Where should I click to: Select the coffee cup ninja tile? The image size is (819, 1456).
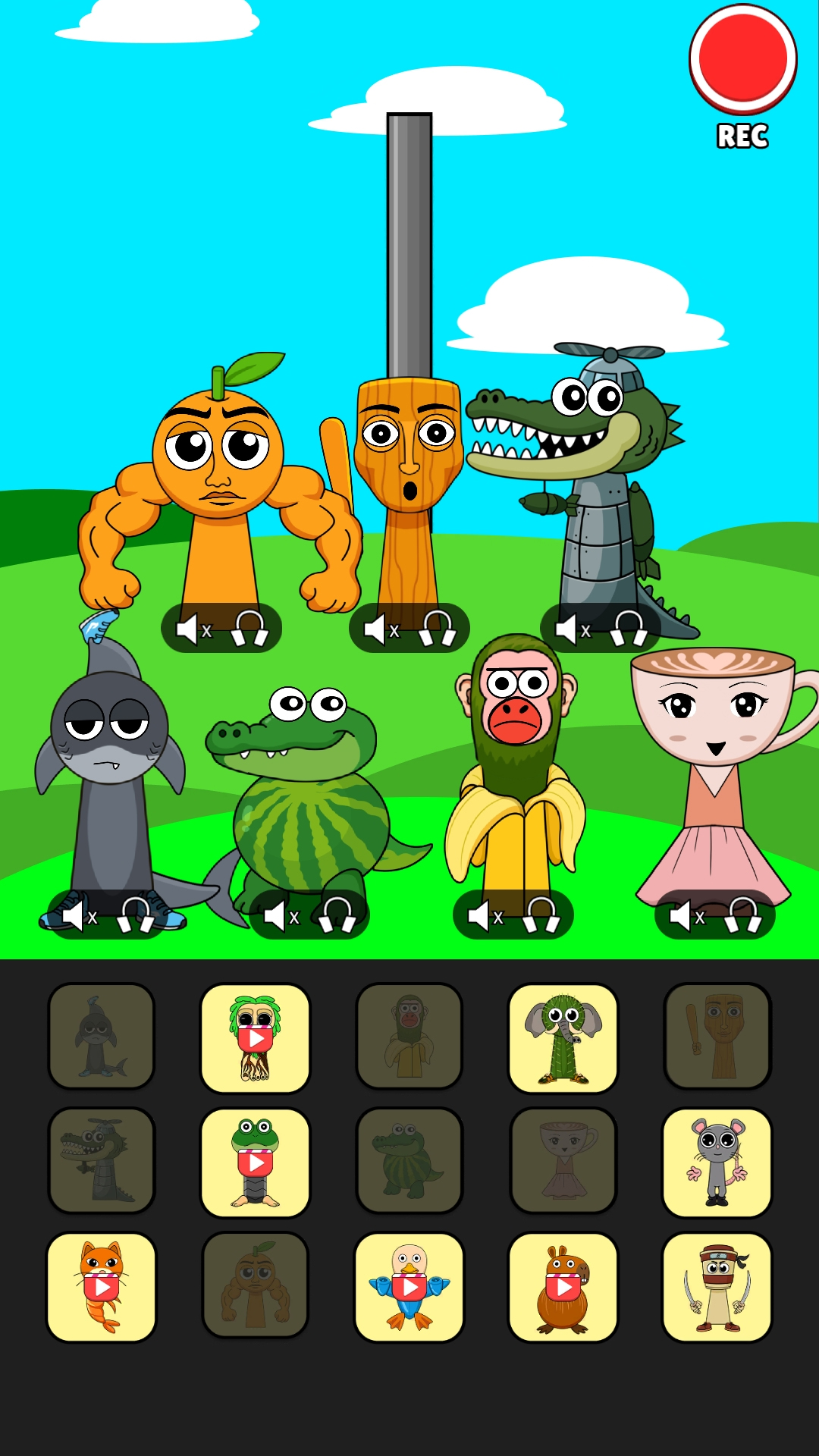(x=717, y=1287)
